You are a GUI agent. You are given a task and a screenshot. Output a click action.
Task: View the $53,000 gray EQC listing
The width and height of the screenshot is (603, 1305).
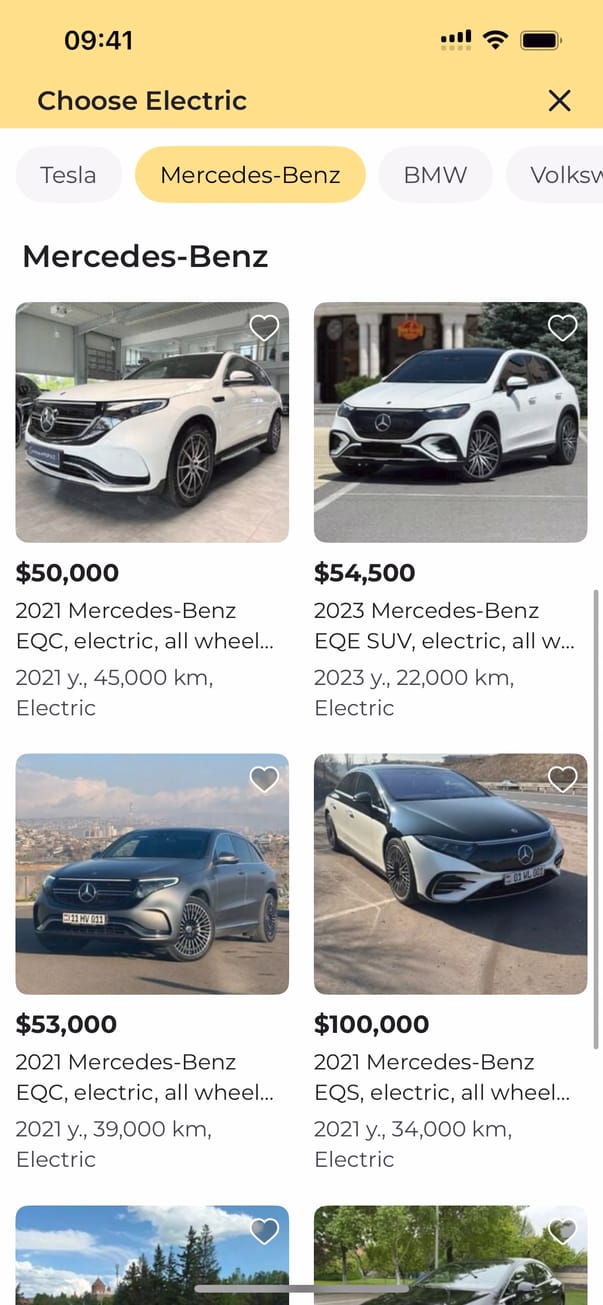coord(152,873)
